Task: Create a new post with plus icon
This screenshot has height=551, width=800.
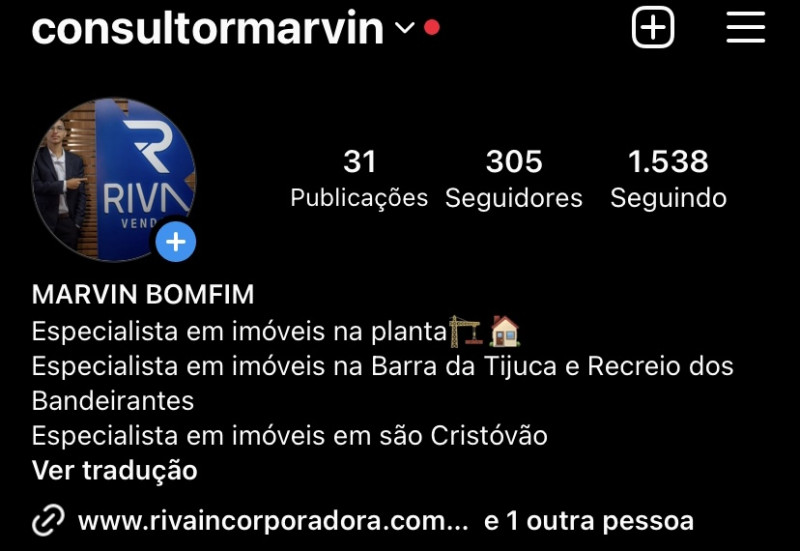Action: [653, 27]
